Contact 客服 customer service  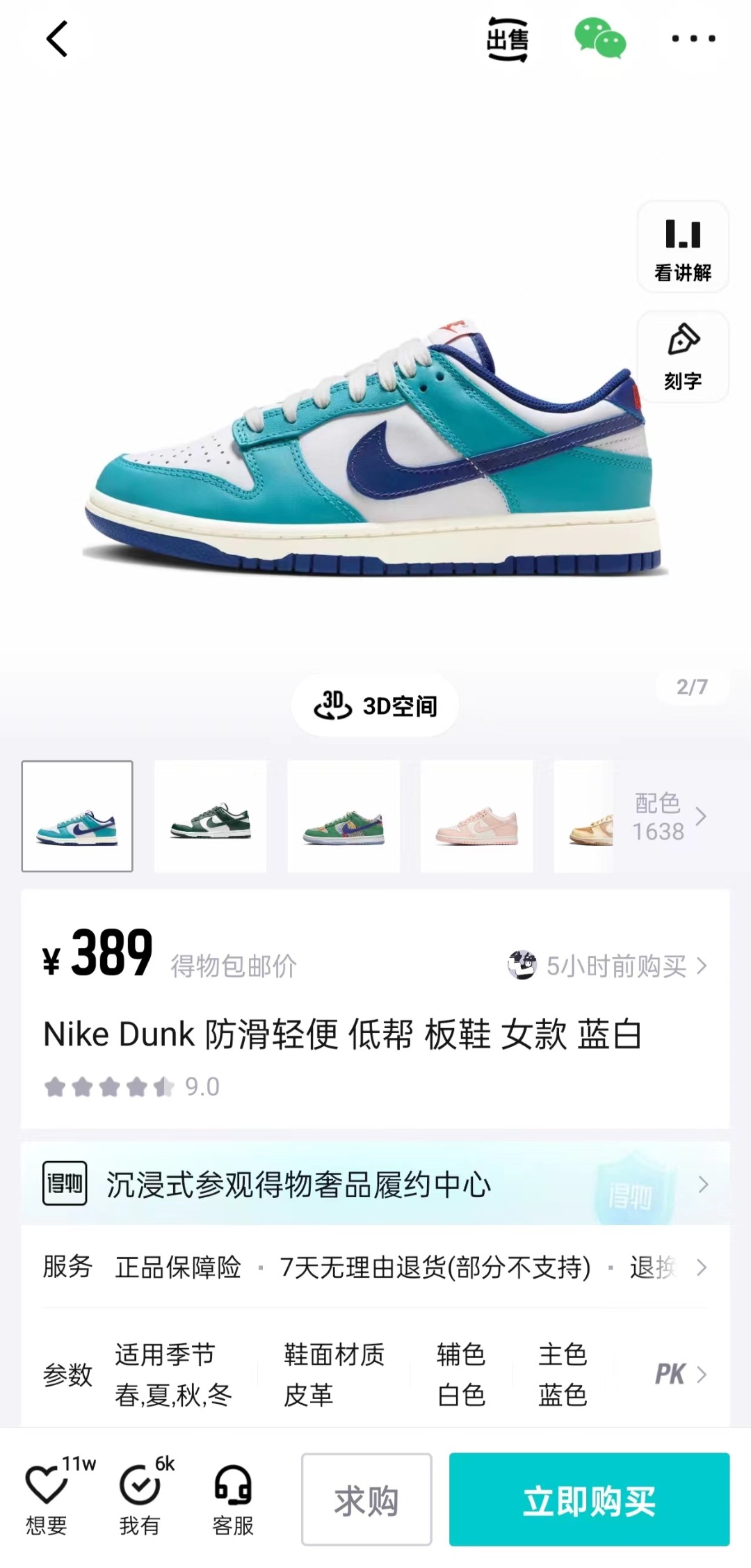pyautogui.click(x=233, y=1499)
